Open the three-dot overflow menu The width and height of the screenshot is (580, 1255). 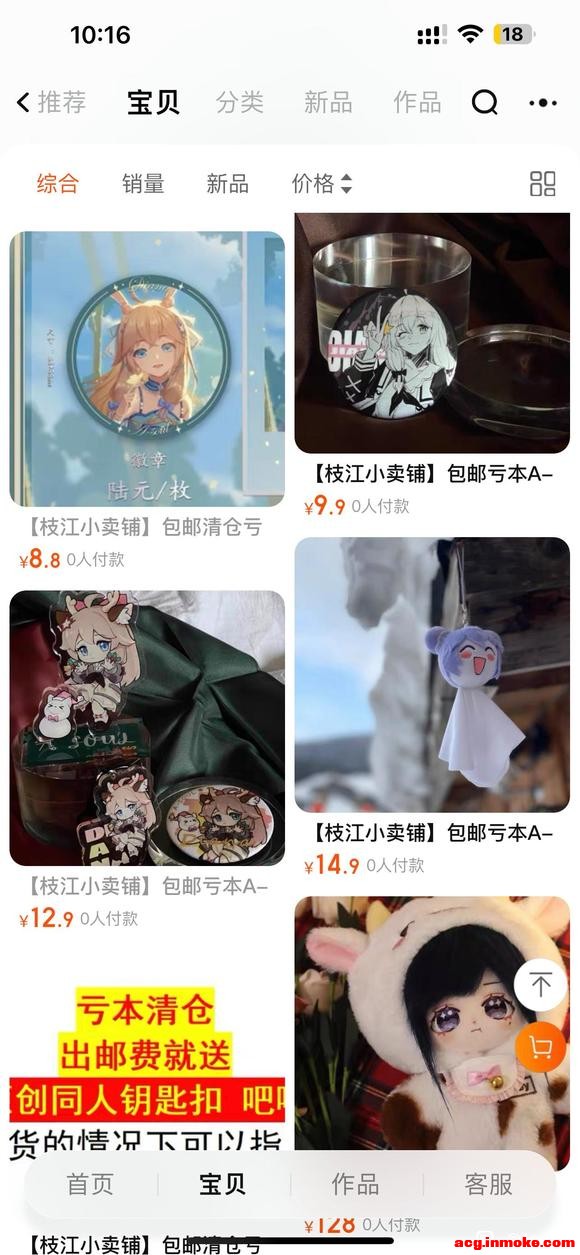(x=543, y=102)
